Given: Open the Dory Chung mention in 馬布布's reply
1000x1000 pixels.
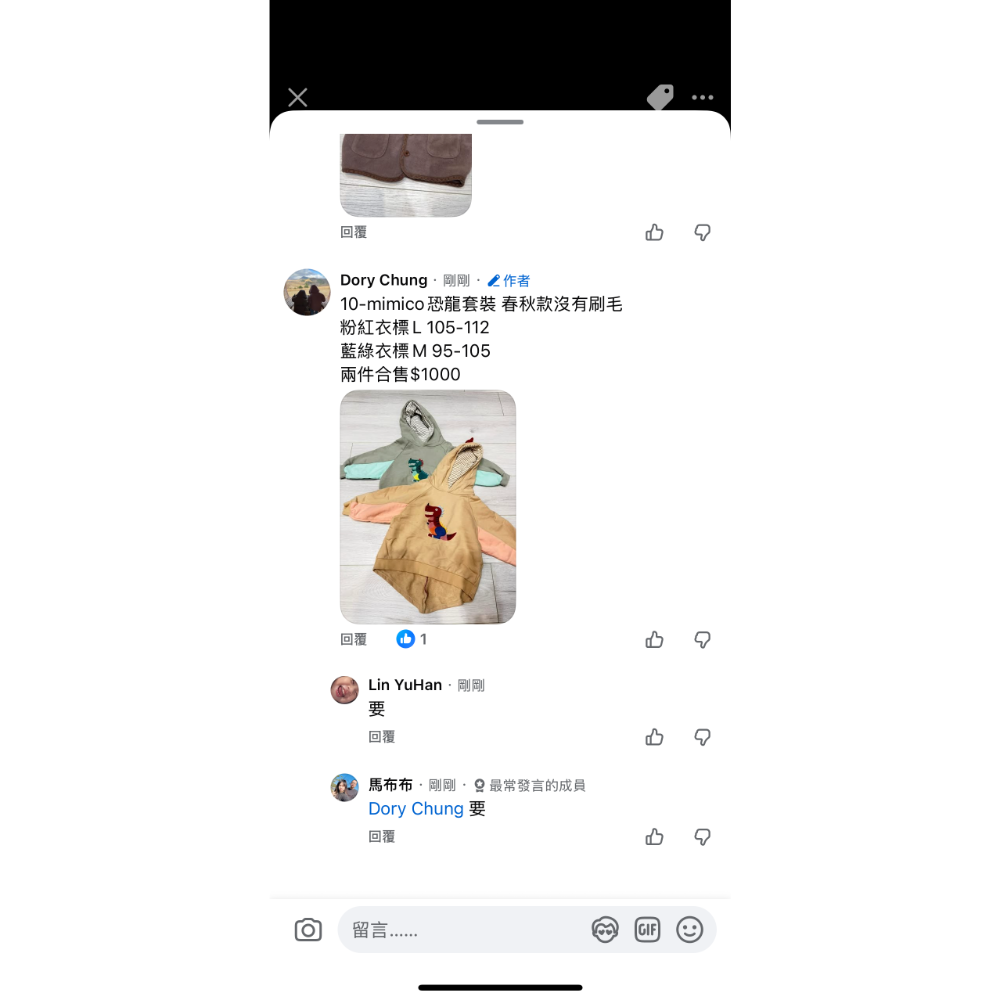Looking at the screenshot, I should [x=416, y=809].
